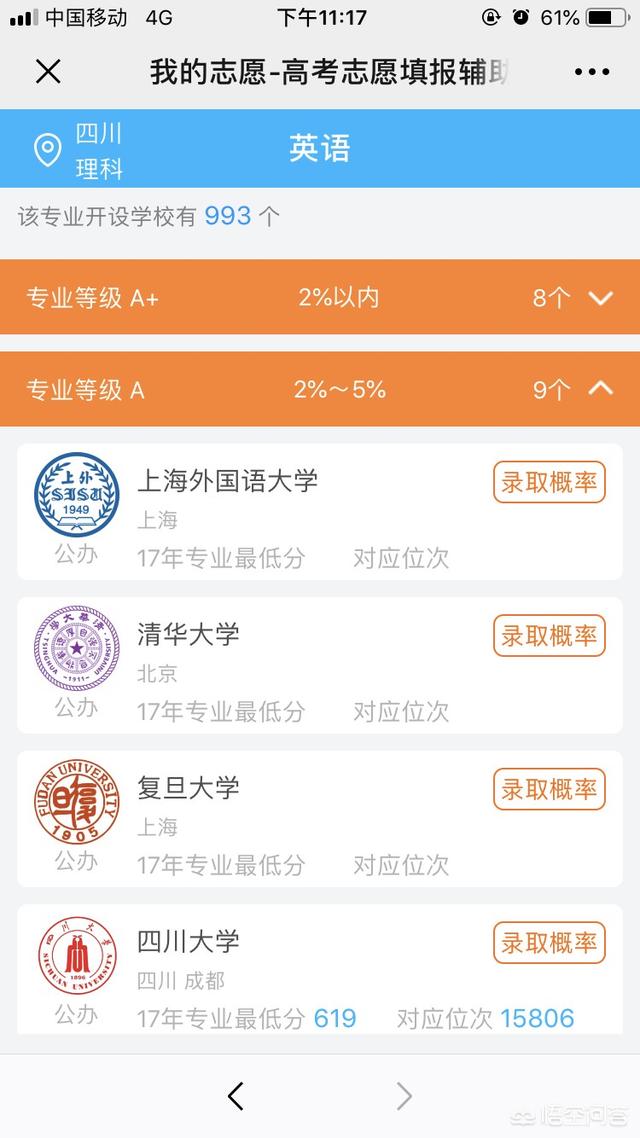640x1138 pixels.
Task: Go back with the bottom left arrow
Action: point(236,1096)
